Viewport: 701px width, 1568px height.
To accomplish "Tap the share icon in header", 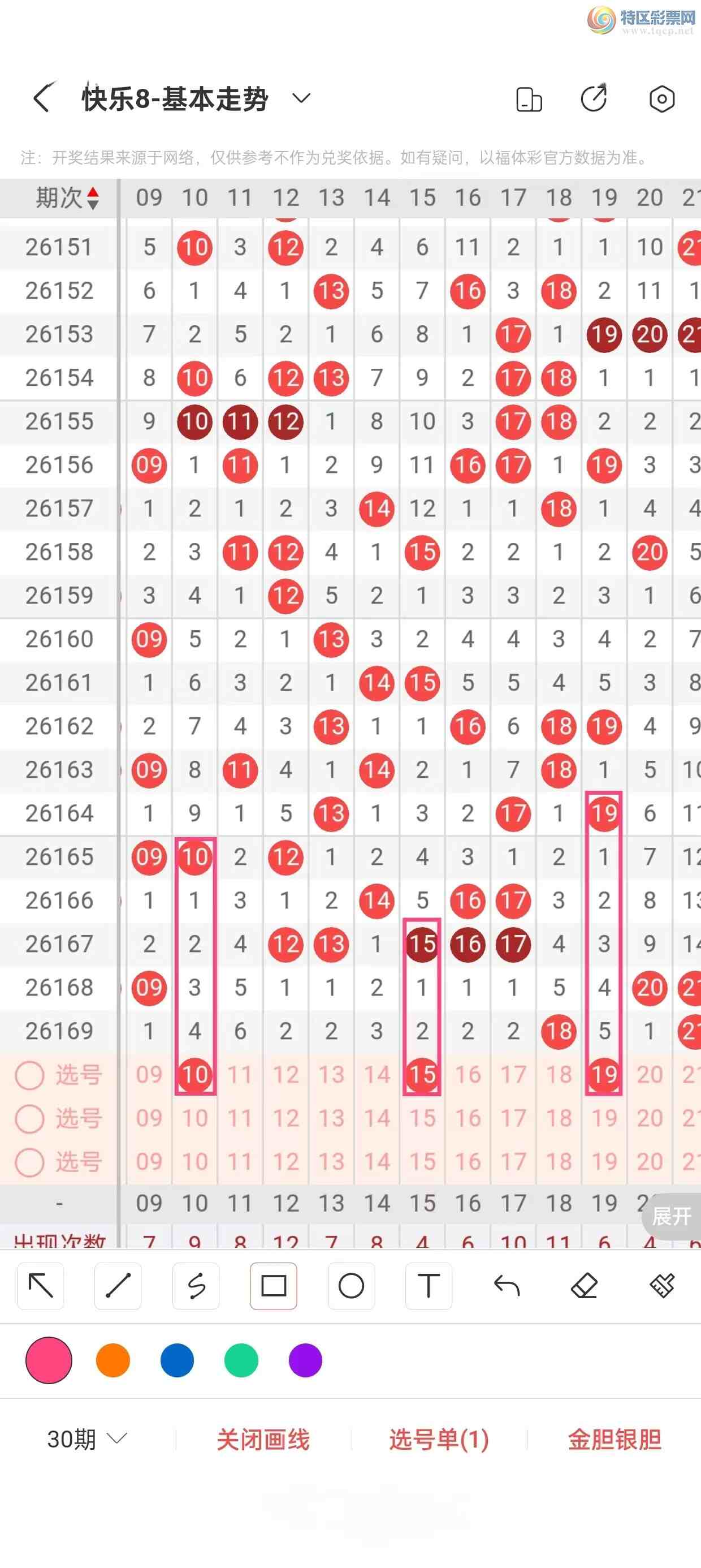I will click(594, 98).
